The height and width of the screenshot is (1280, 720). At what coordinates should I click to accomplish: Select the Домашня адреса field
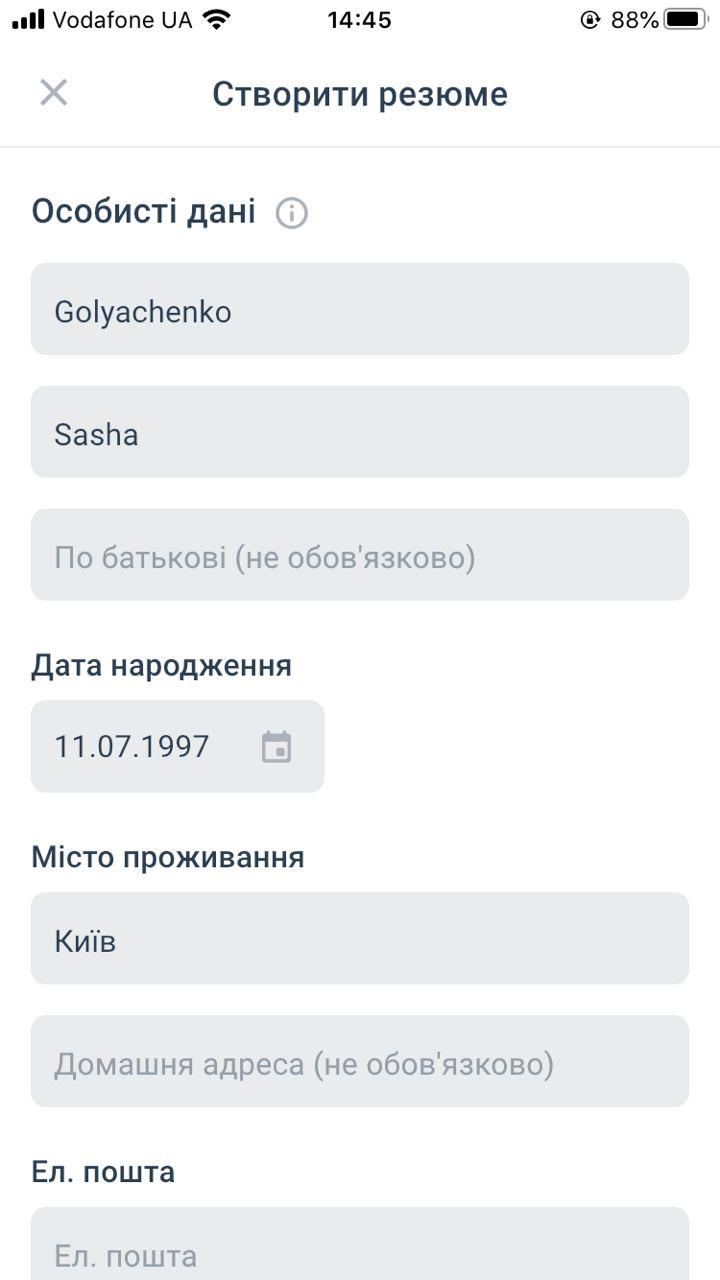360,1063
